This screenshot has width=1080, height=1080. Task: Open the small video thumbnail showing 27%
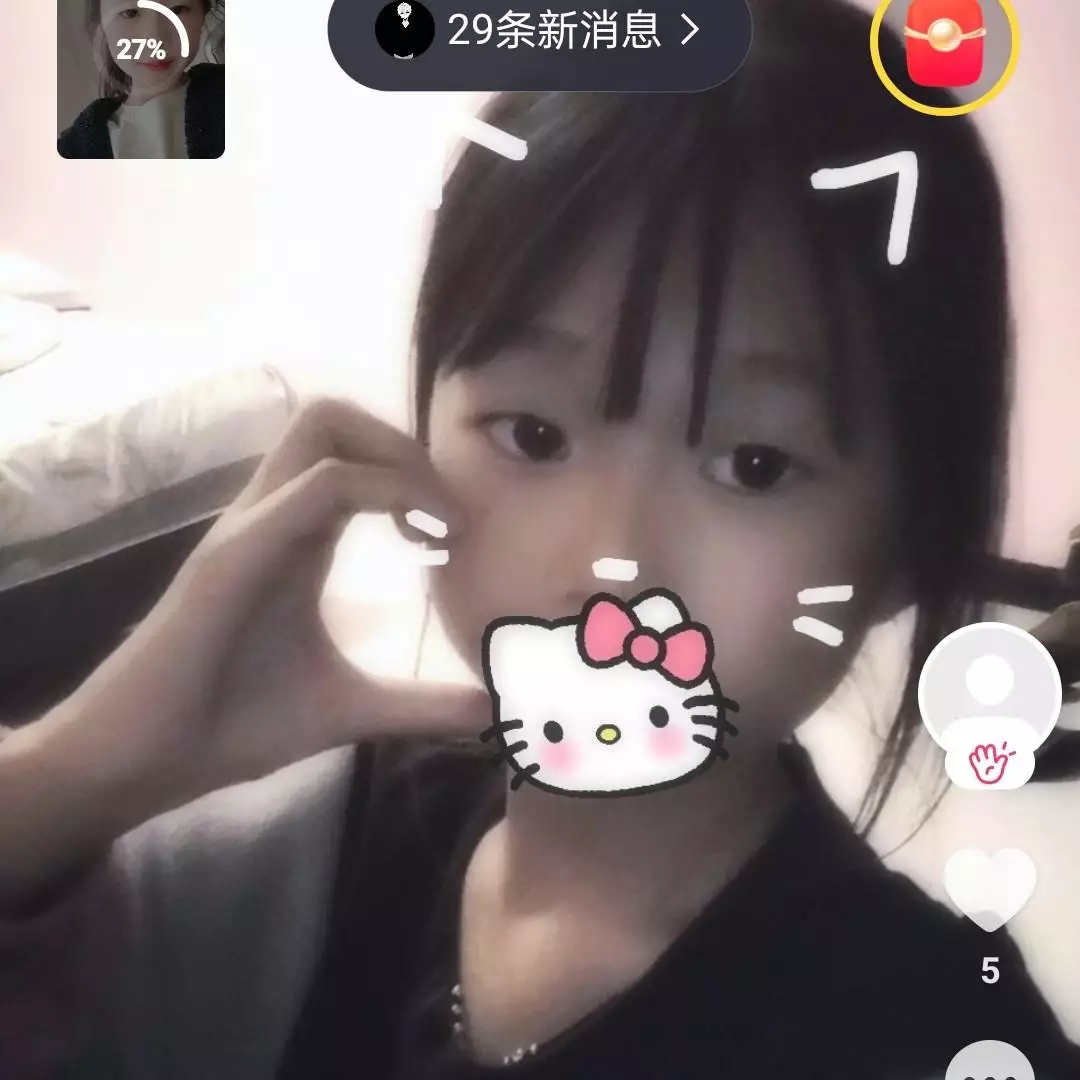click(141, 78)
